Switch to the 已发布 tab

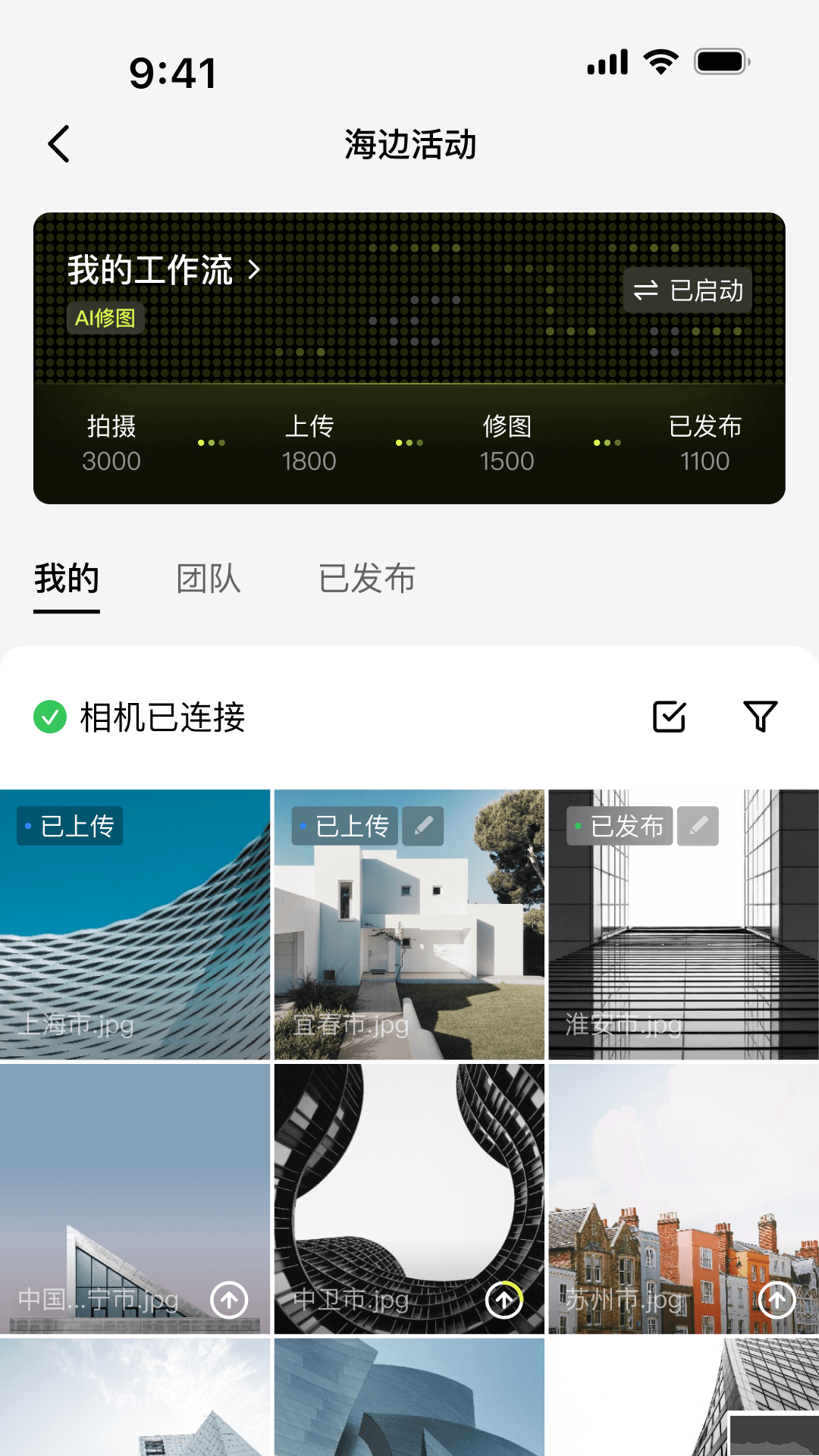click(368, 579)
